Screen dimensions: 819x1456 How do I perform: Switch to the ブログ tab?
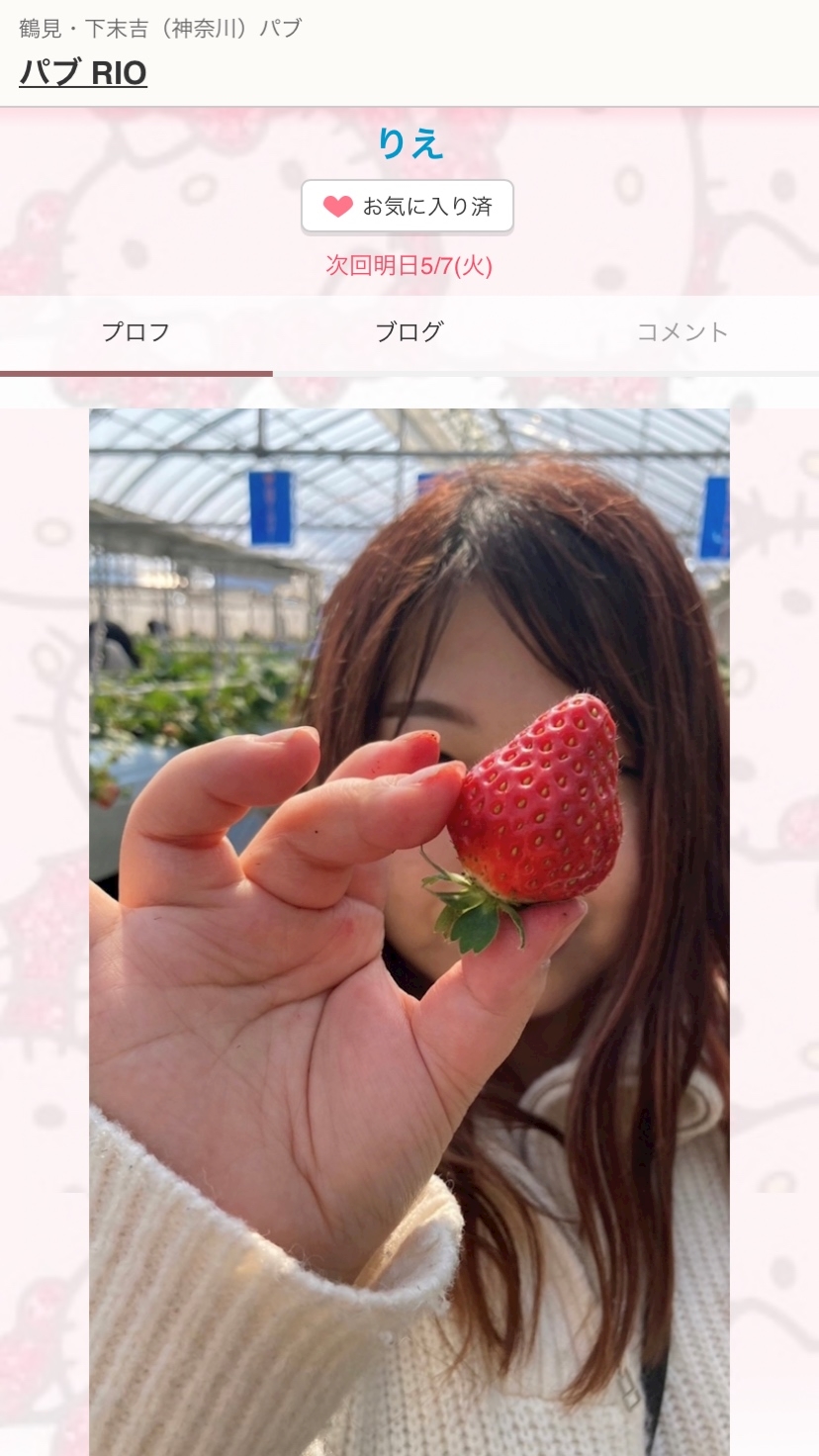coord(409,332)
